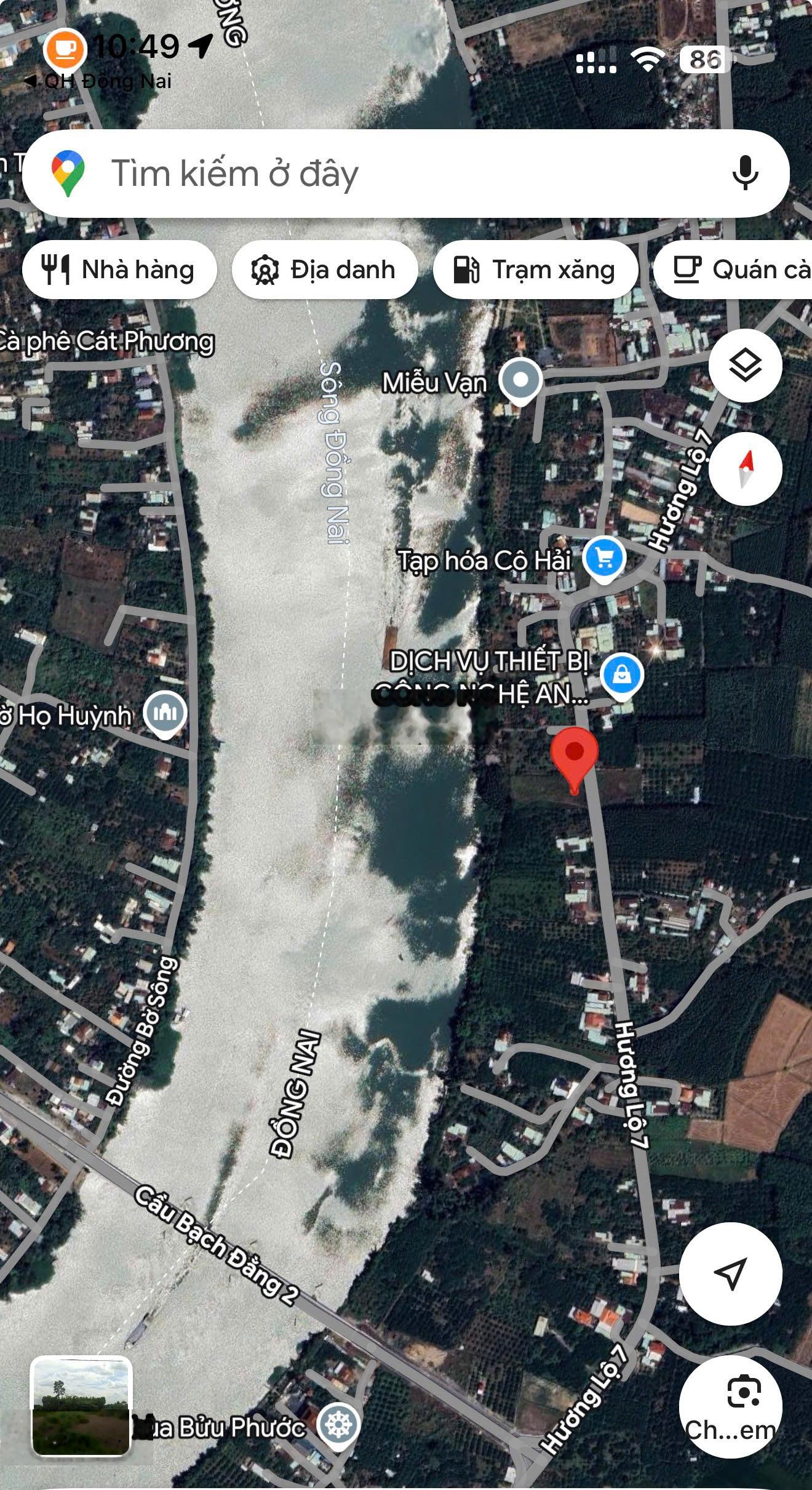812x1490 pixels.
Task: Filter map by "Địa danh"
Action: (324, 270)
